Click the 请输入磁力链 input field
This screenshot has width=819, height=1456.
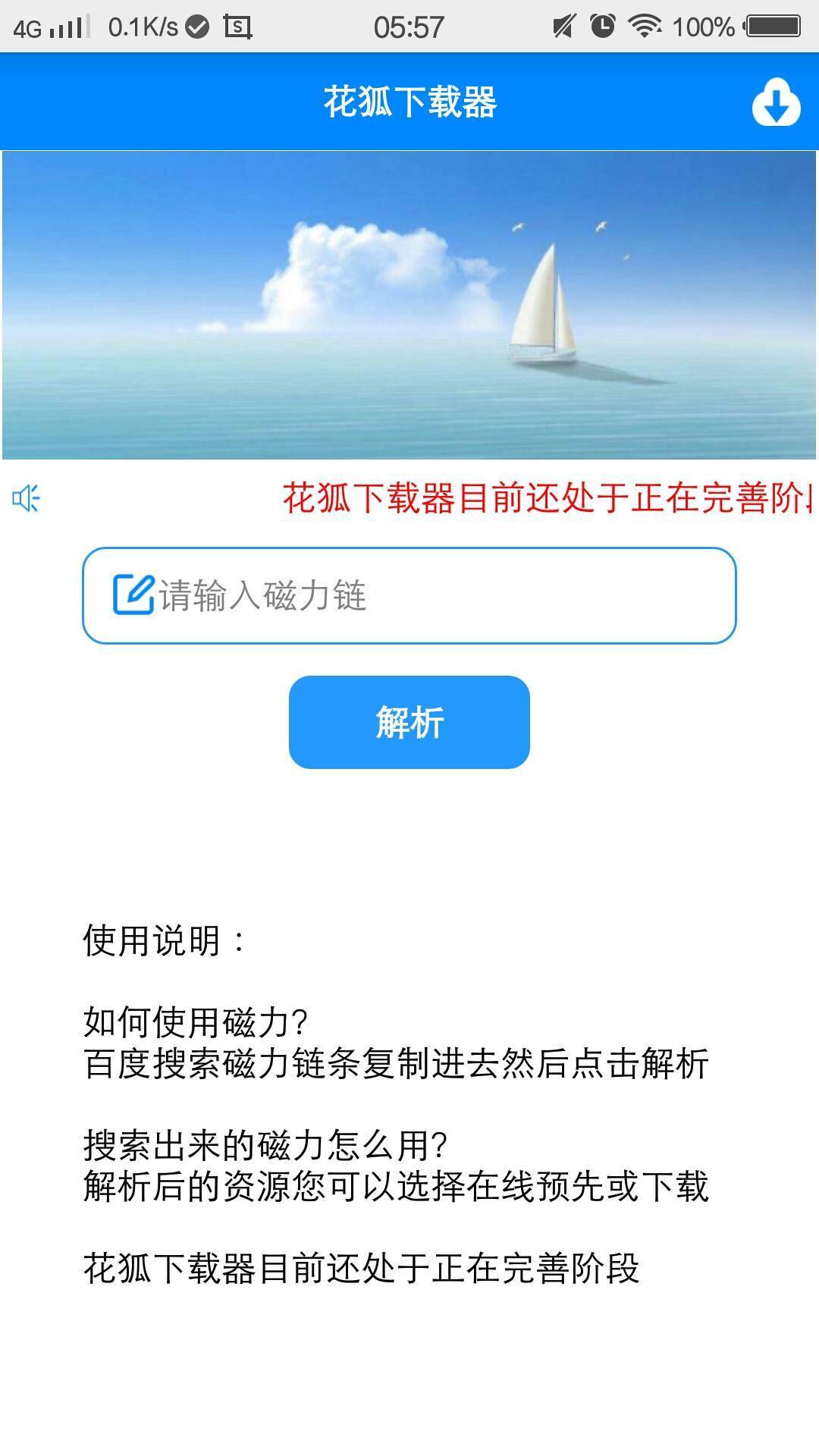pos(409,595)
